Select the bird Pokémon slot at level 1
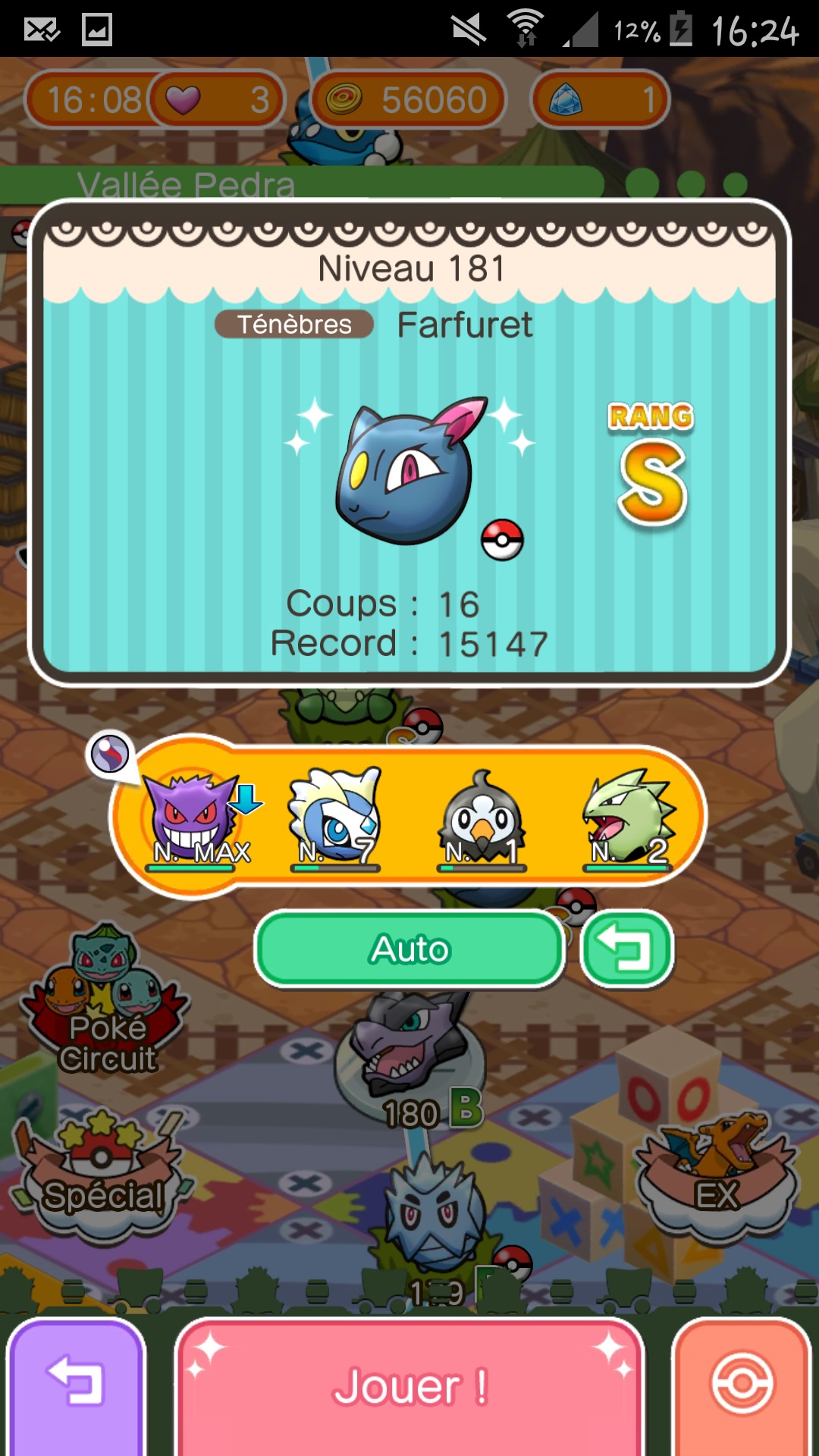 tap(481, 821)
